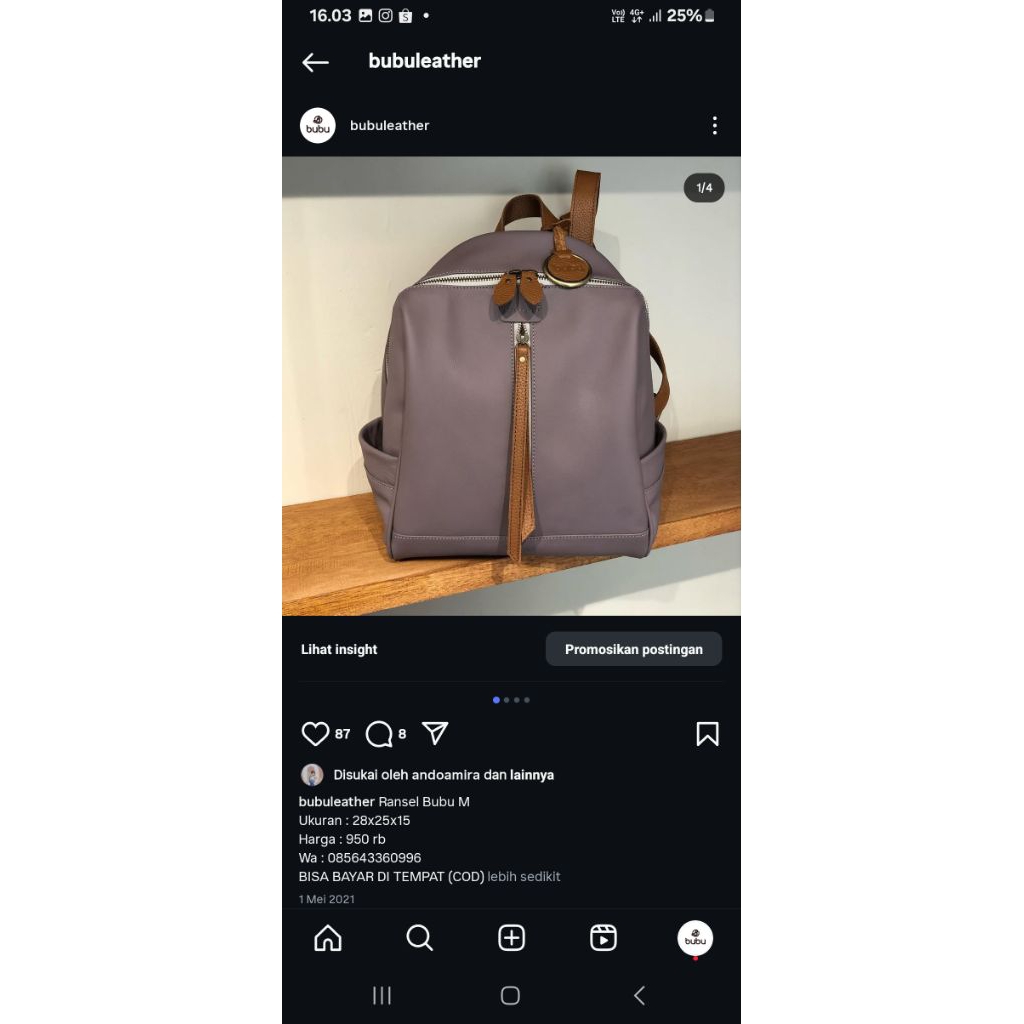
Task: Tap the Promosikan postingan button
Action: pyautogui.click(x=633, y=649)
